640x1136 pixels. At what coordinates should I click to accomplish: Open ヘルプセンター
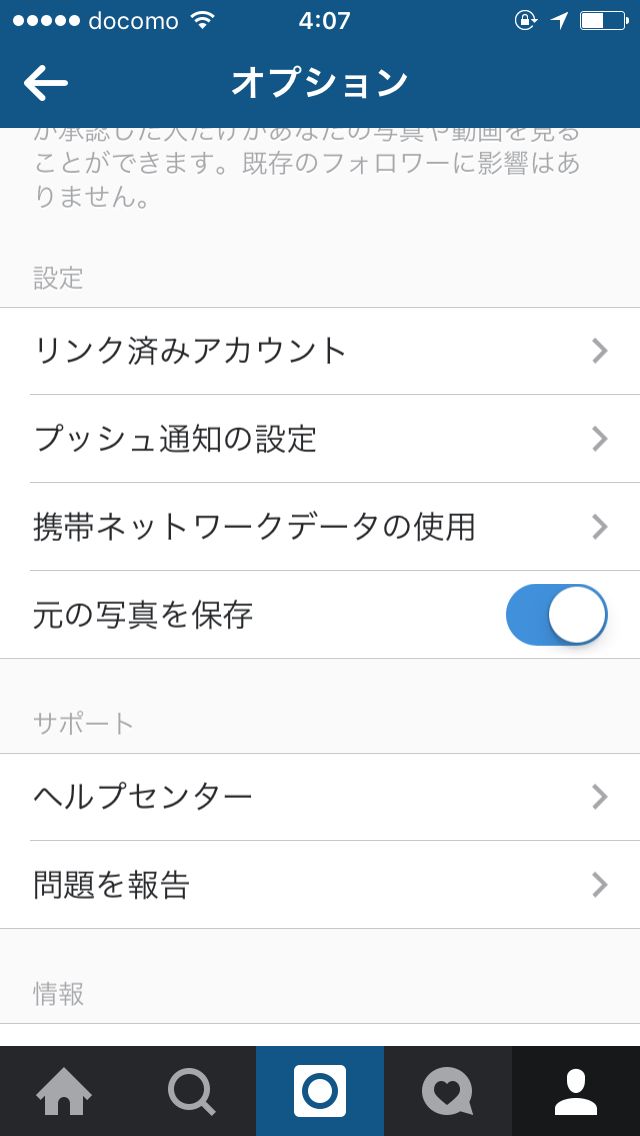pos(320,797)
